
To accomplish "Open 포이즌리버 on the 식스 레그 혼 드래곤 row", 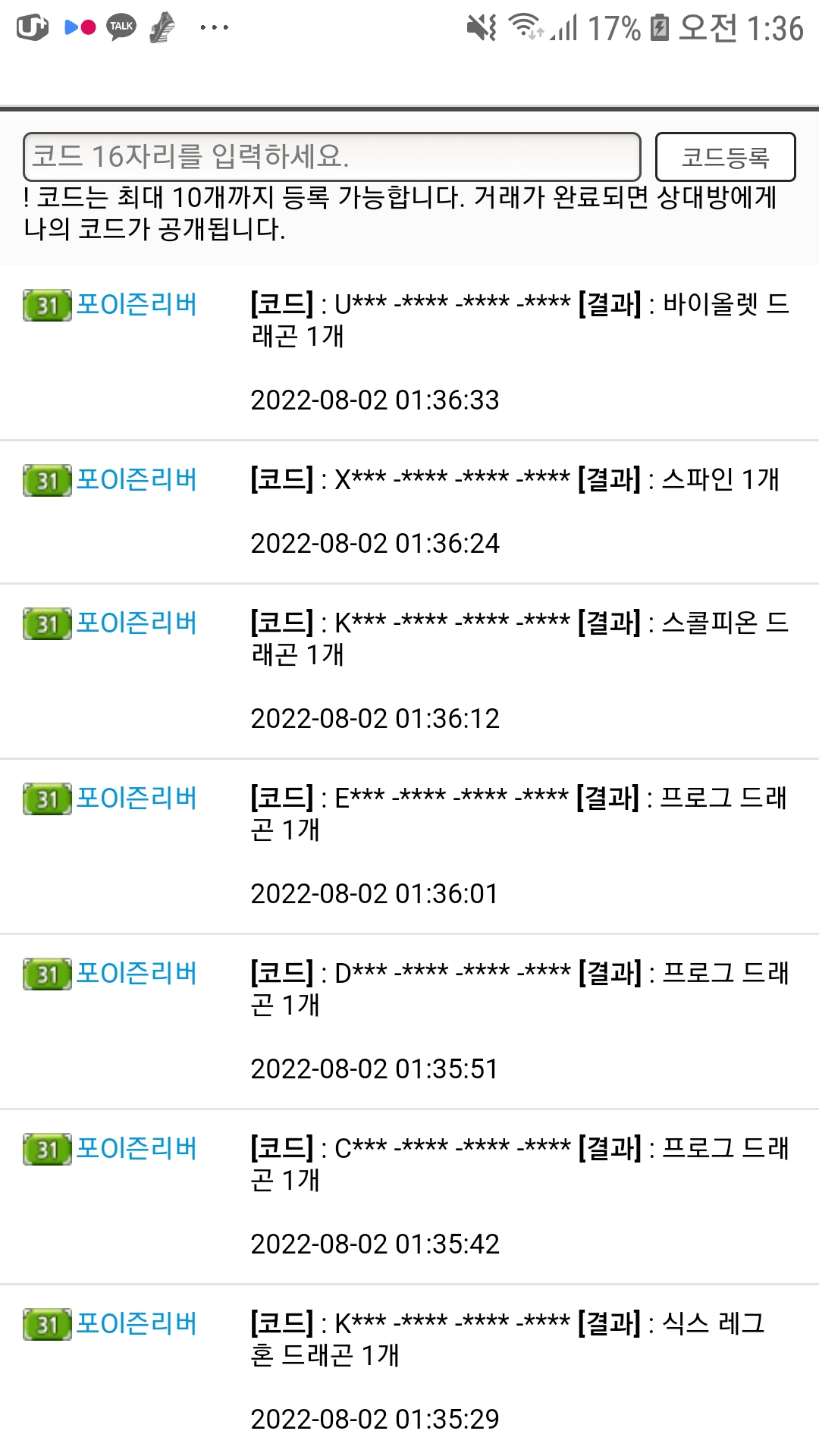I will pyautogui.click(x=136, y=1324).
